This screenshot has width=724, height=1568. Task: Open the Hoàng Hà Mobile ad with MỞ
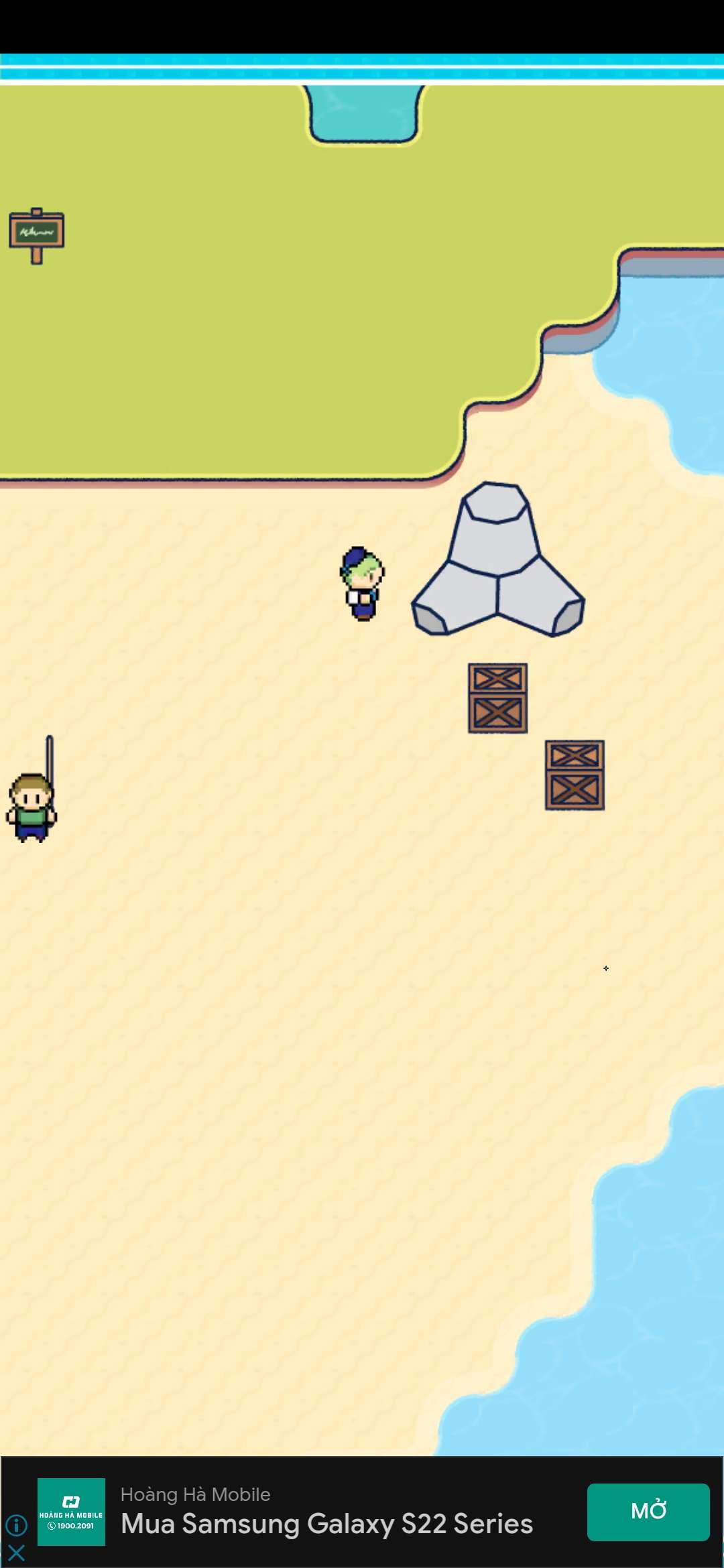(648, 1512)
